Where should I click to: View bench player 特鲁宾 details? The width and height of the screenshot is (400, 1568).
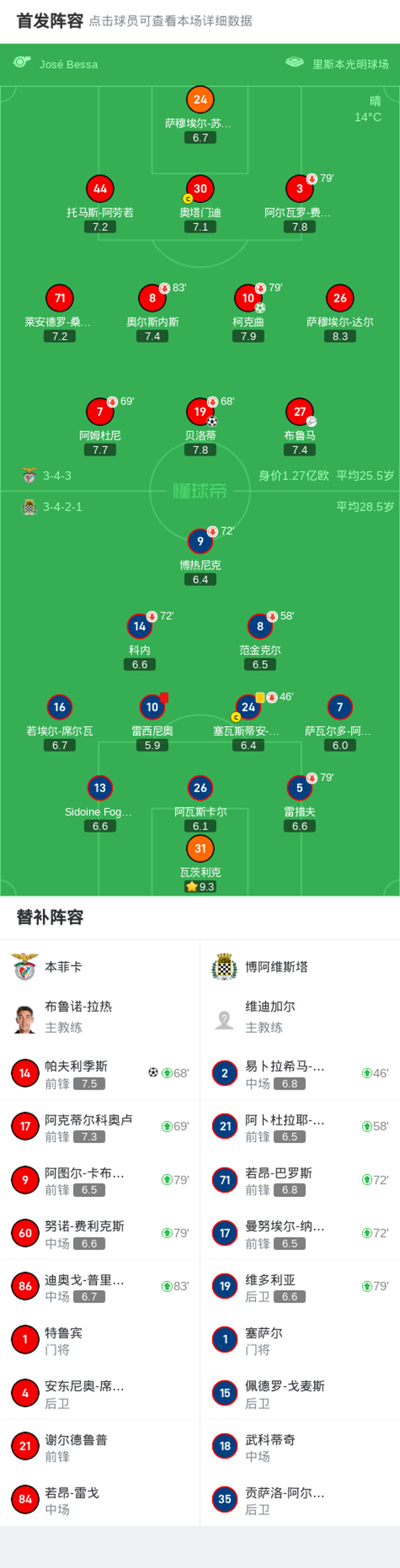click(100, 1340)
